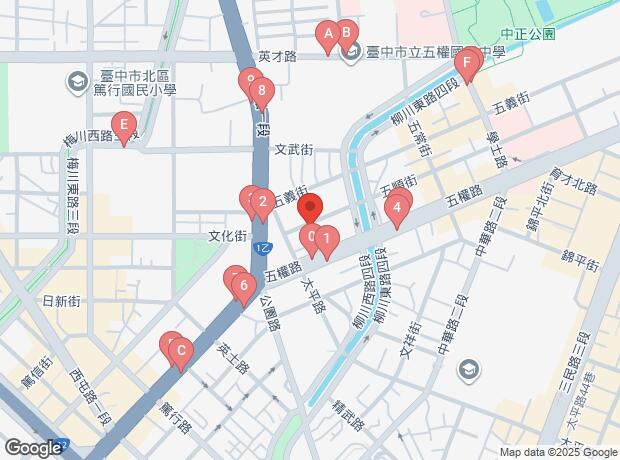Open location pin C

click(x=180, y=351)
